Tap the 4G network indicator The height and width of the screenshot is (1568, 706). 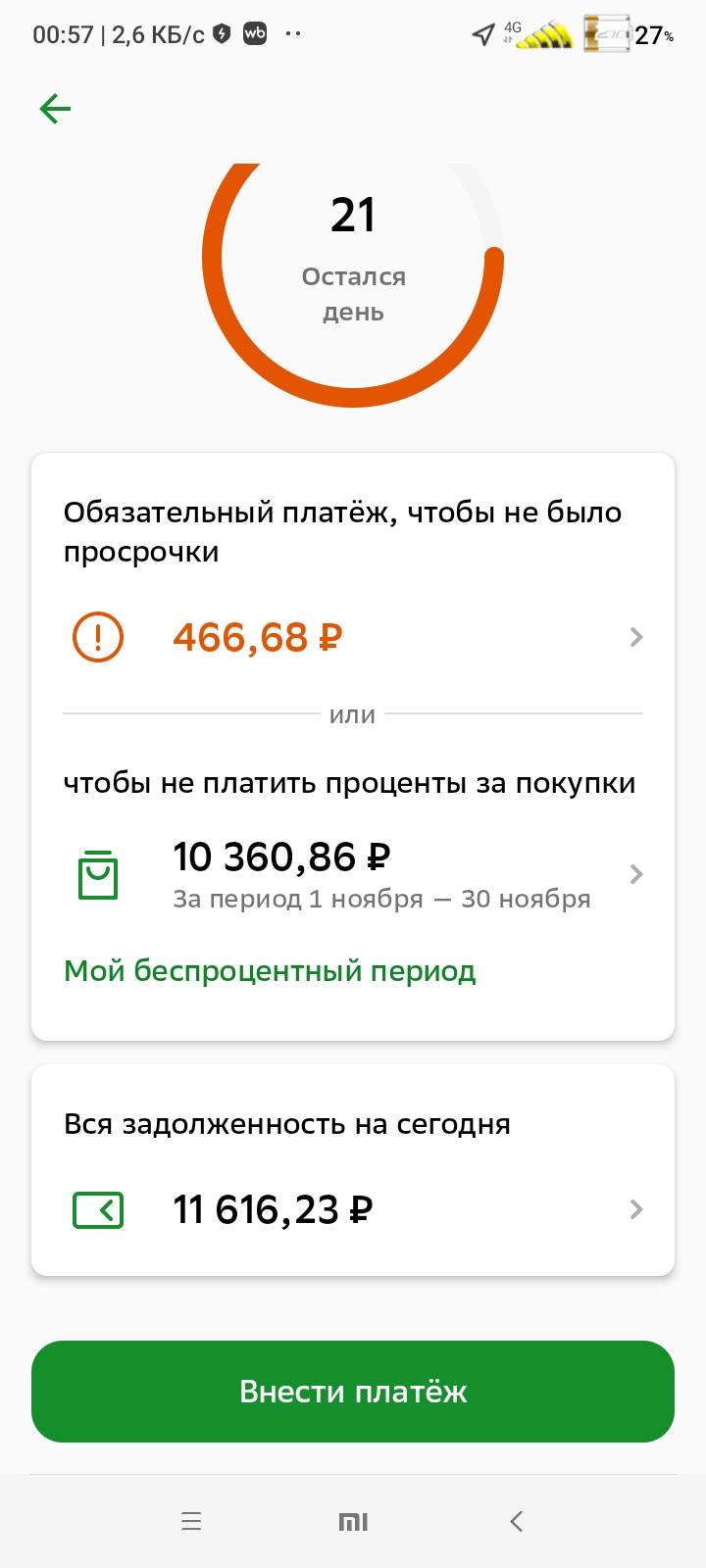514,31
